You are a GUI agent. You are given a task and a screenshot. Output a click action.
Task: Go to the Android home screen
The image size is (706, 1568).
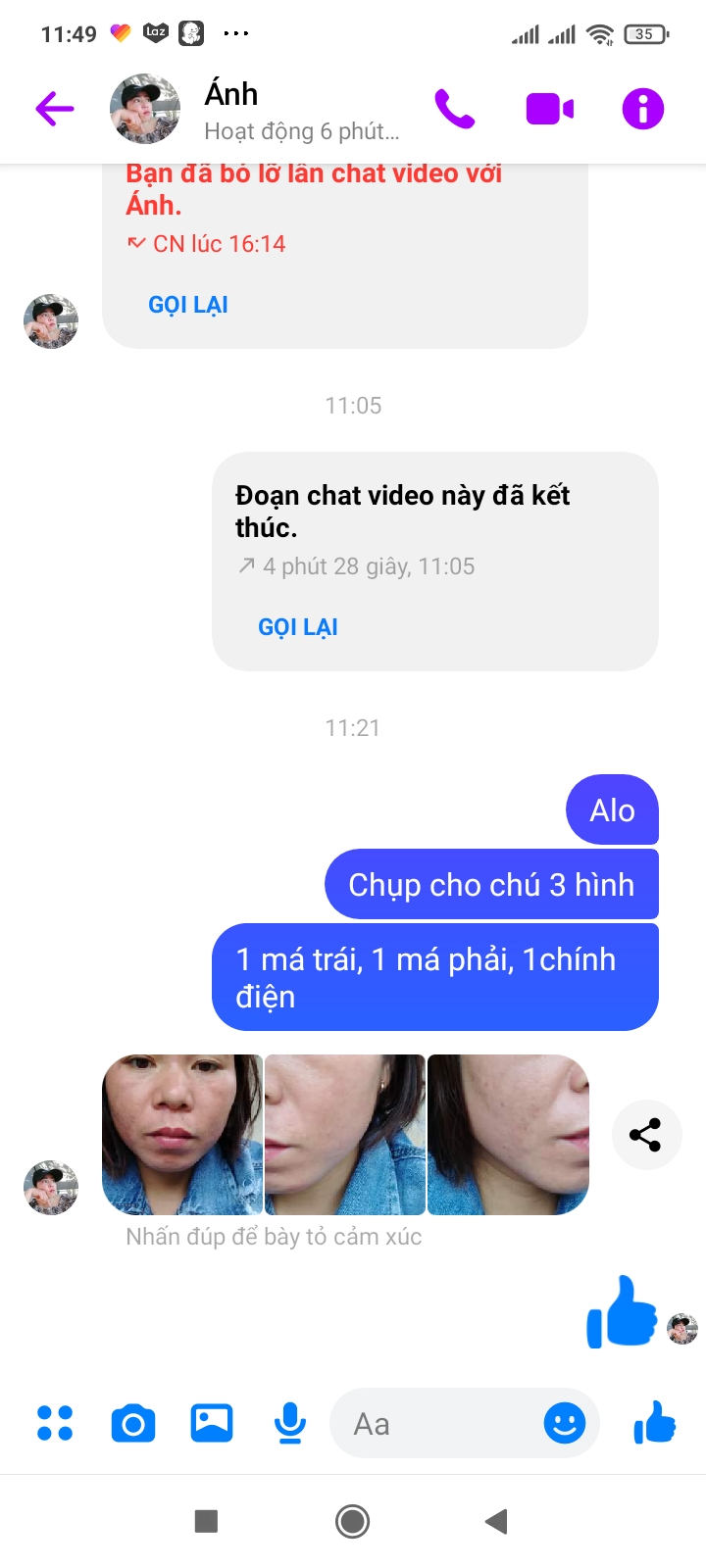(x=353, y=1521)
